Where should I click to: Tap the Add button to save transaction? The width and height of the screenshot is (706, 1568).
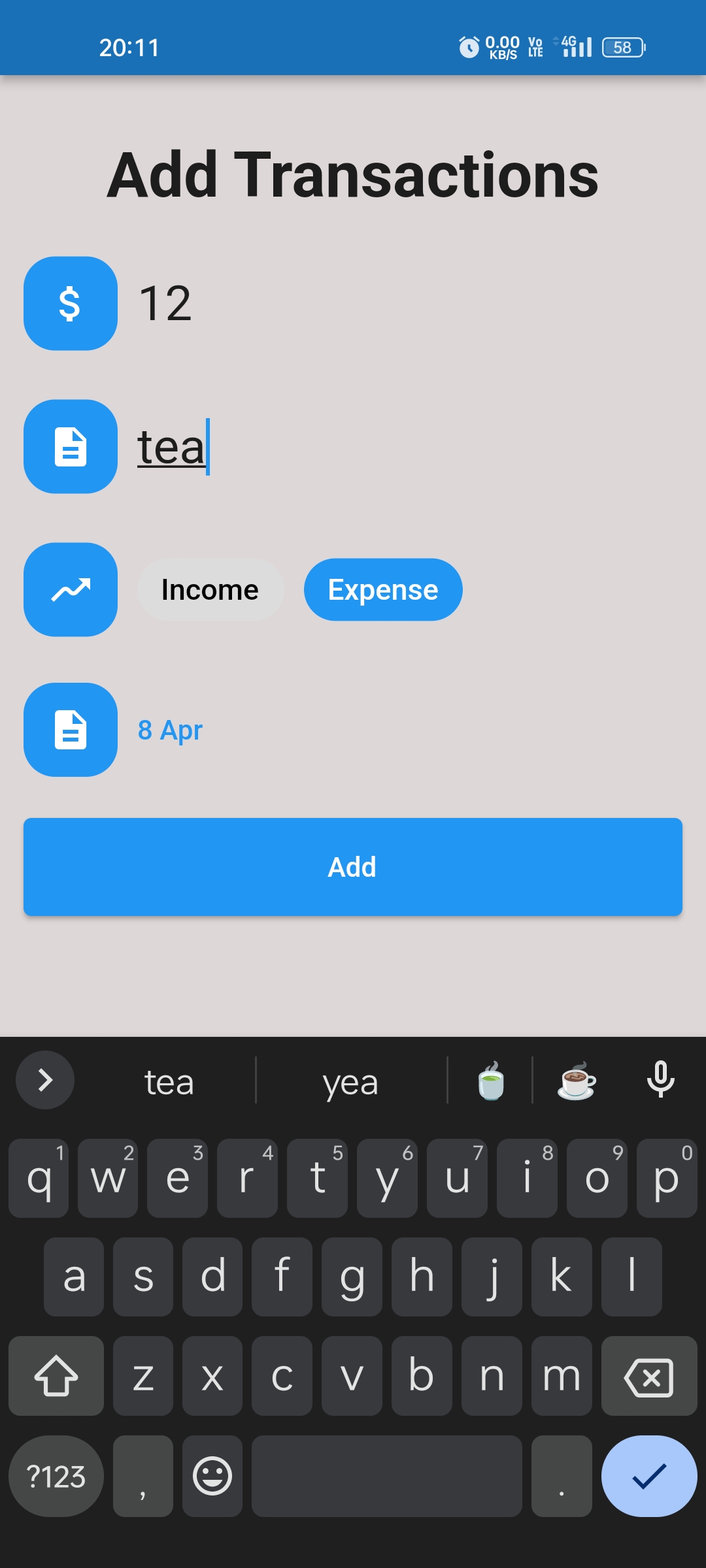353,867
